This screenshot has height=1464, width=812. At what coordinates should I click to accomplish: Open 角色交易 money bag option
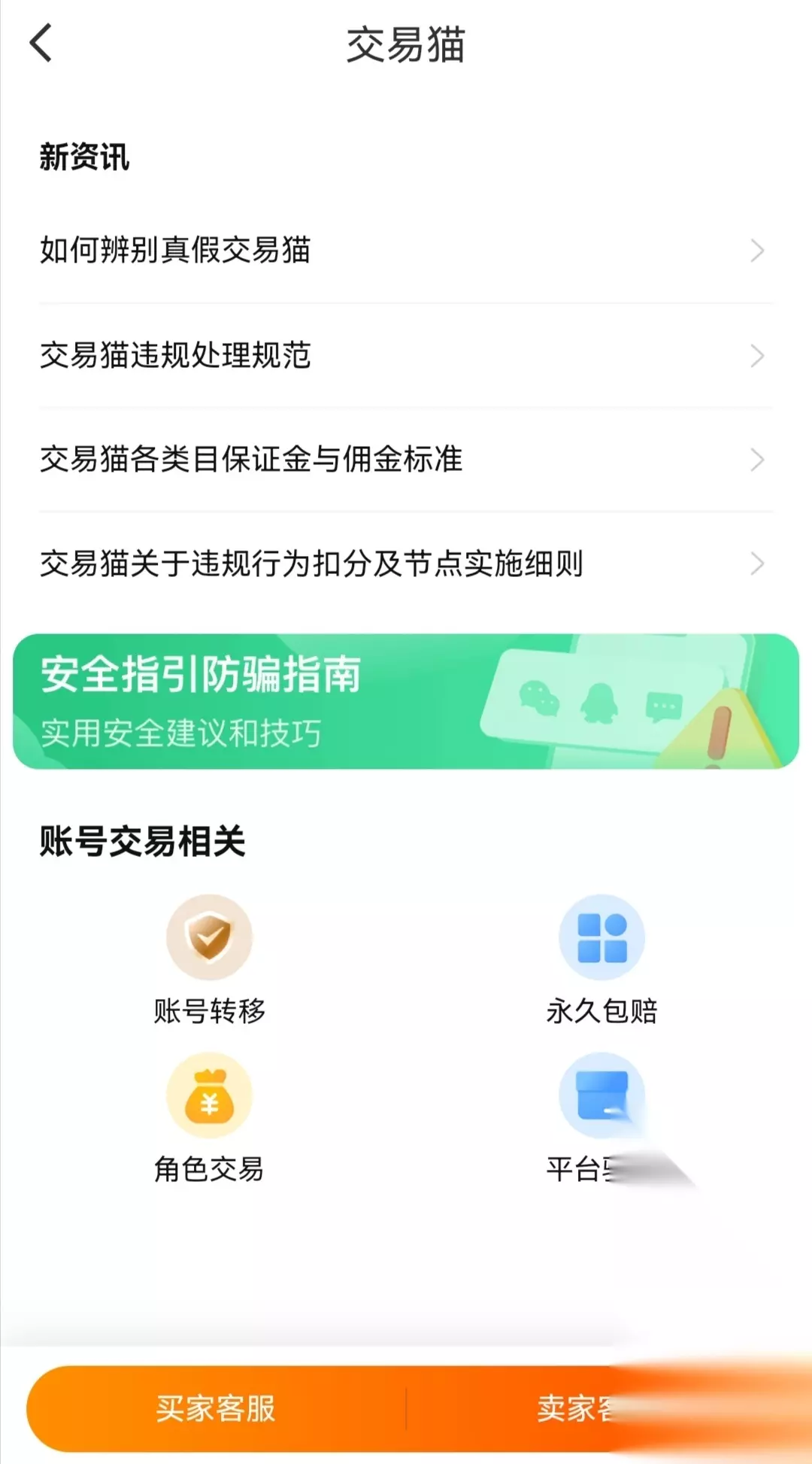click(x=209, y=1118)
